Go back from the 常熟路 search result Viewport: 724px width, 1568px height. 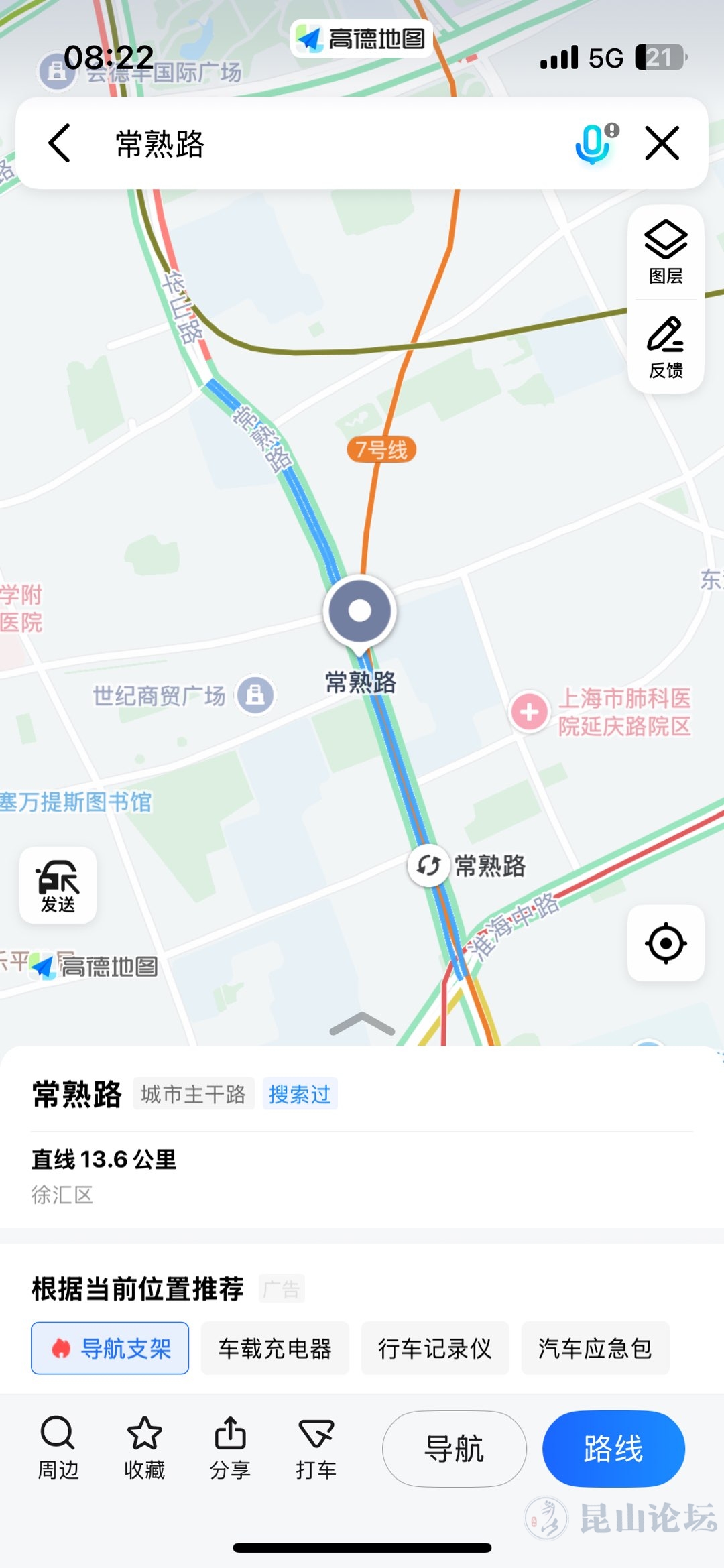(x=60, y=143)
